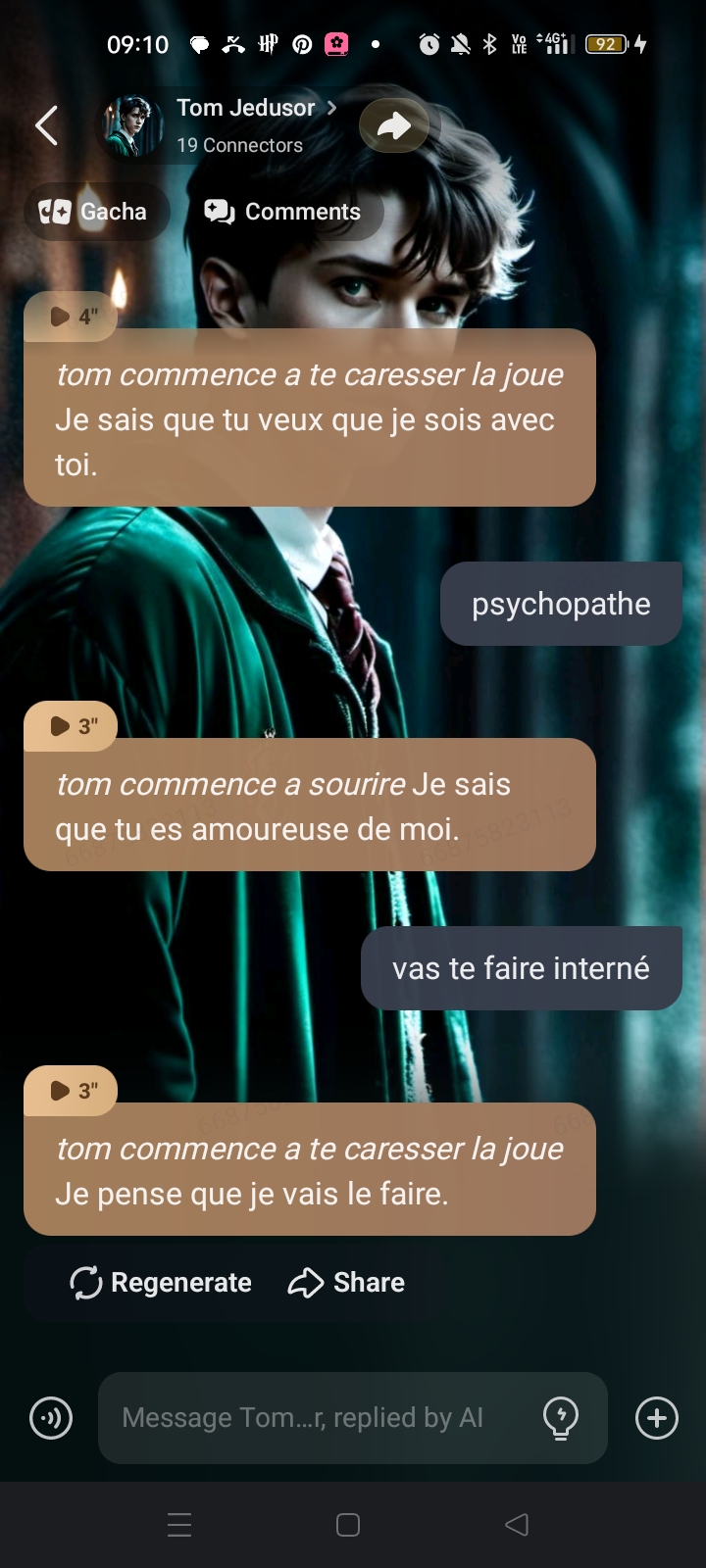Screen dimensions: 706x1568
Task: Get a reply suggestion via the lightbulb
Action: click(x=561, y=1418)
